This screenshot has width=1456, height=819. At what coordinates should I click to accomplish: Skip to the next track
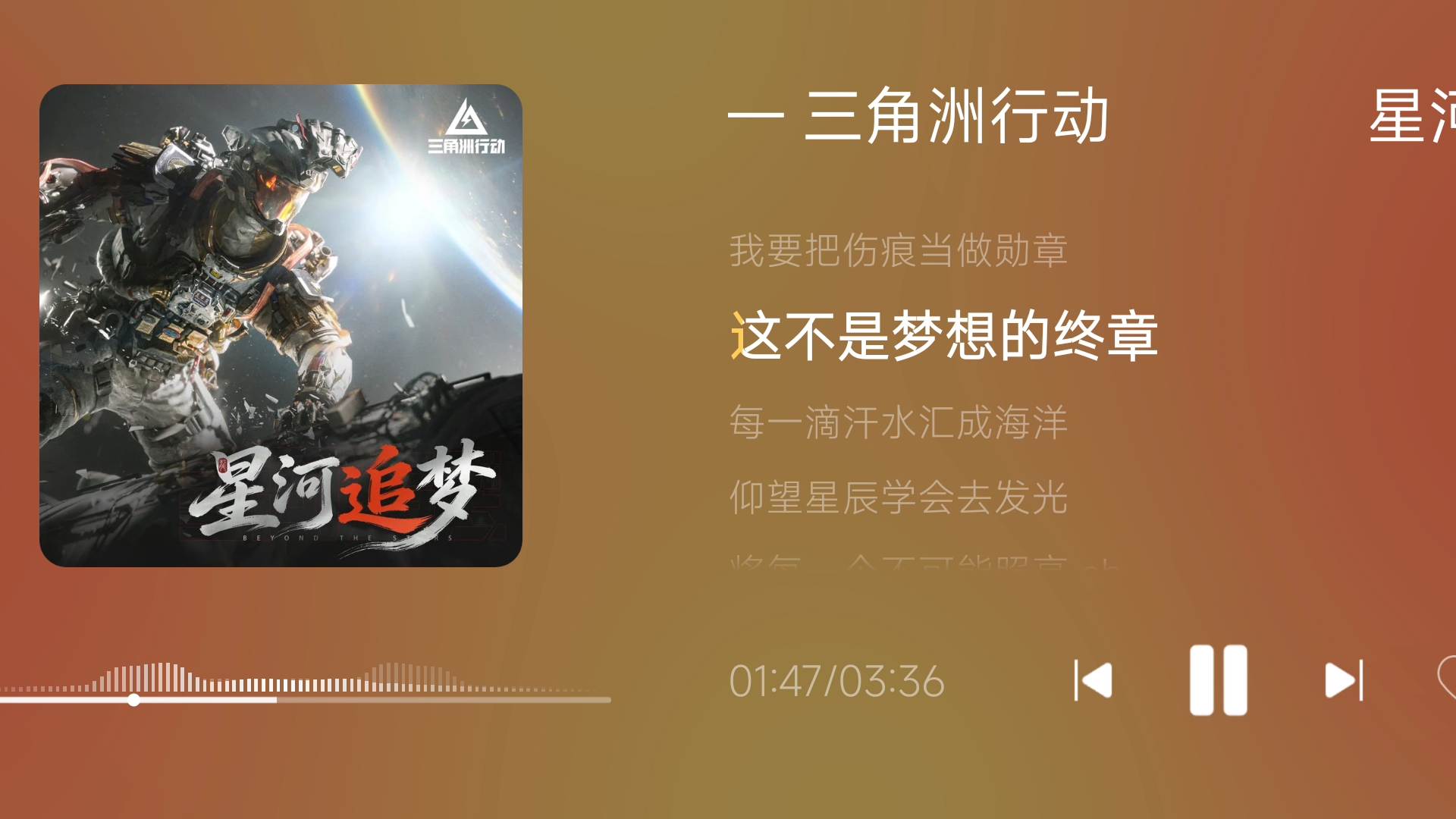click(x=1344, y=680)
